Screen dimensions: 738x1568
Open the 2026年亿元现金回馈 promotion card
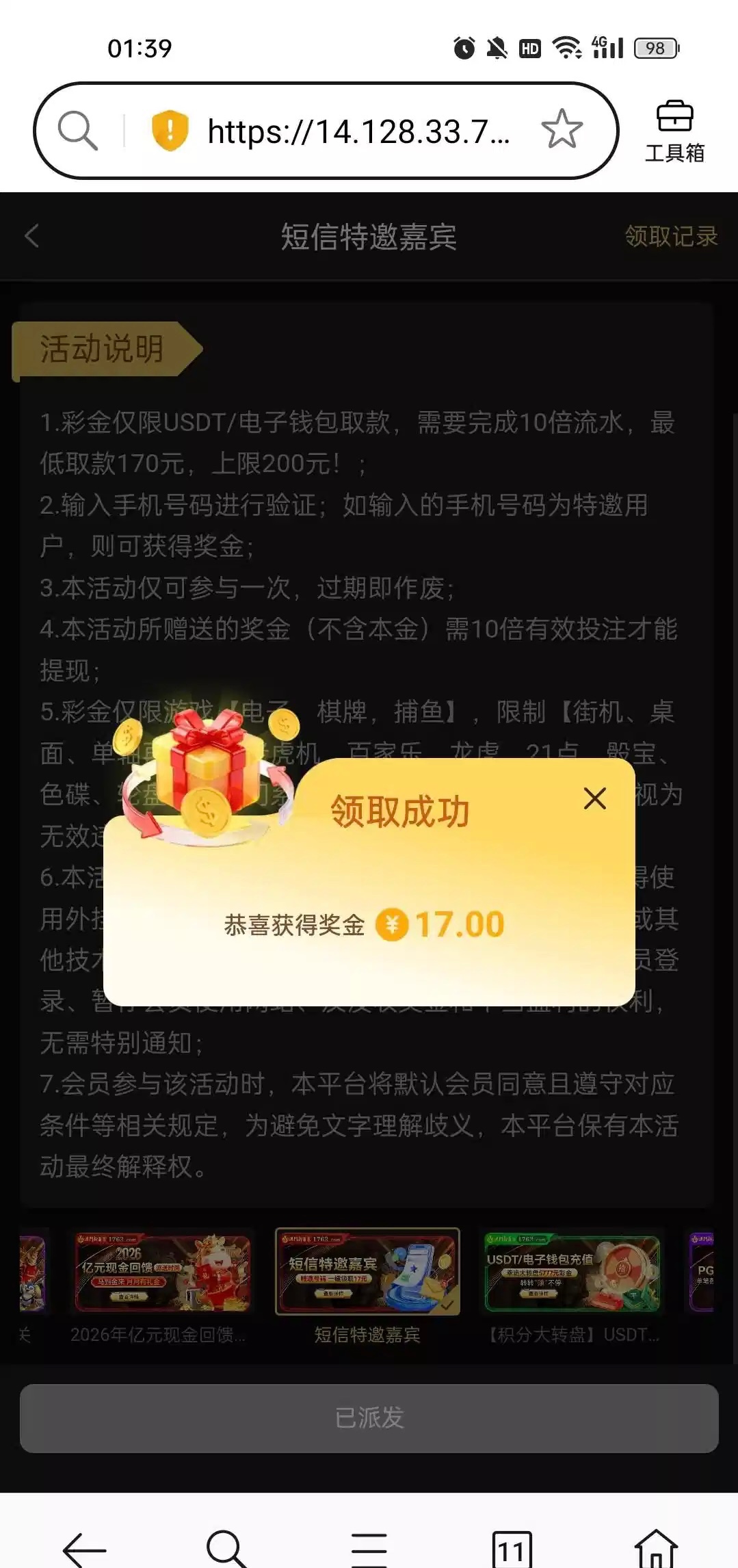pos(162,1273)
